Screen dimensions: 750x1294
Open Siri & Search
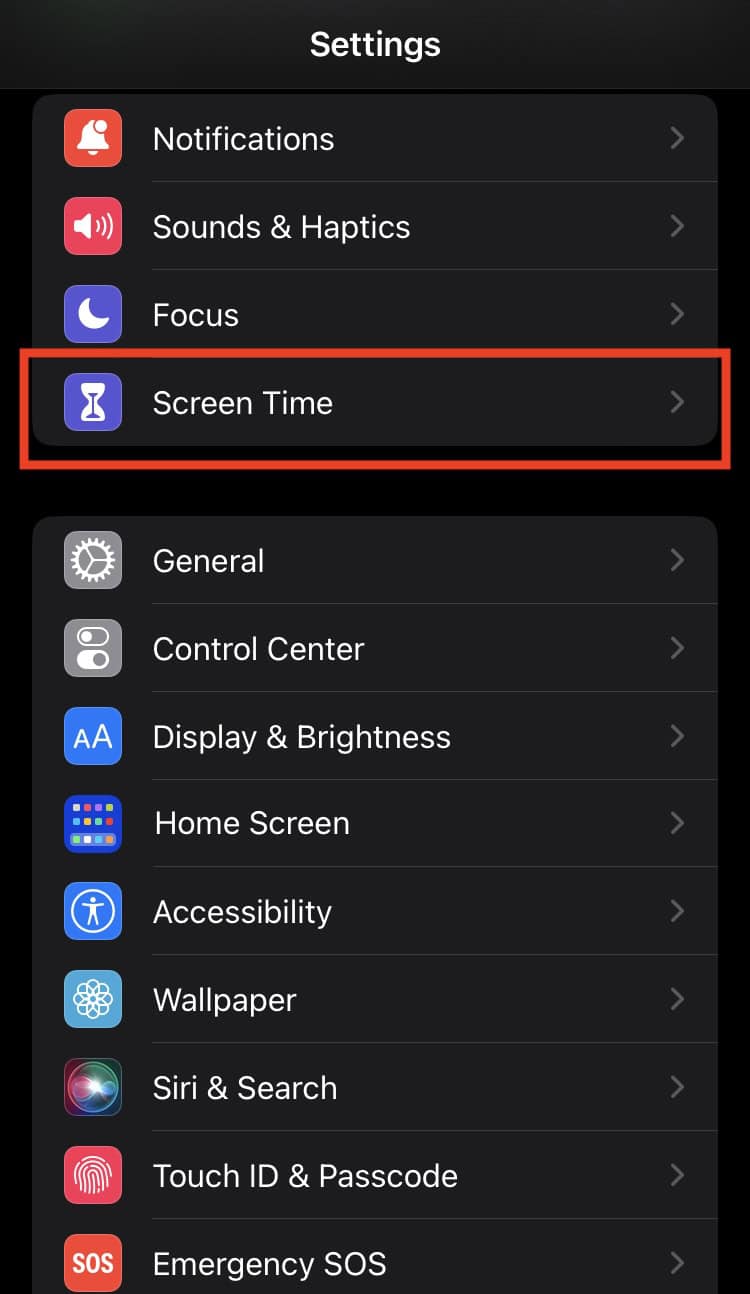point(374,1087)
